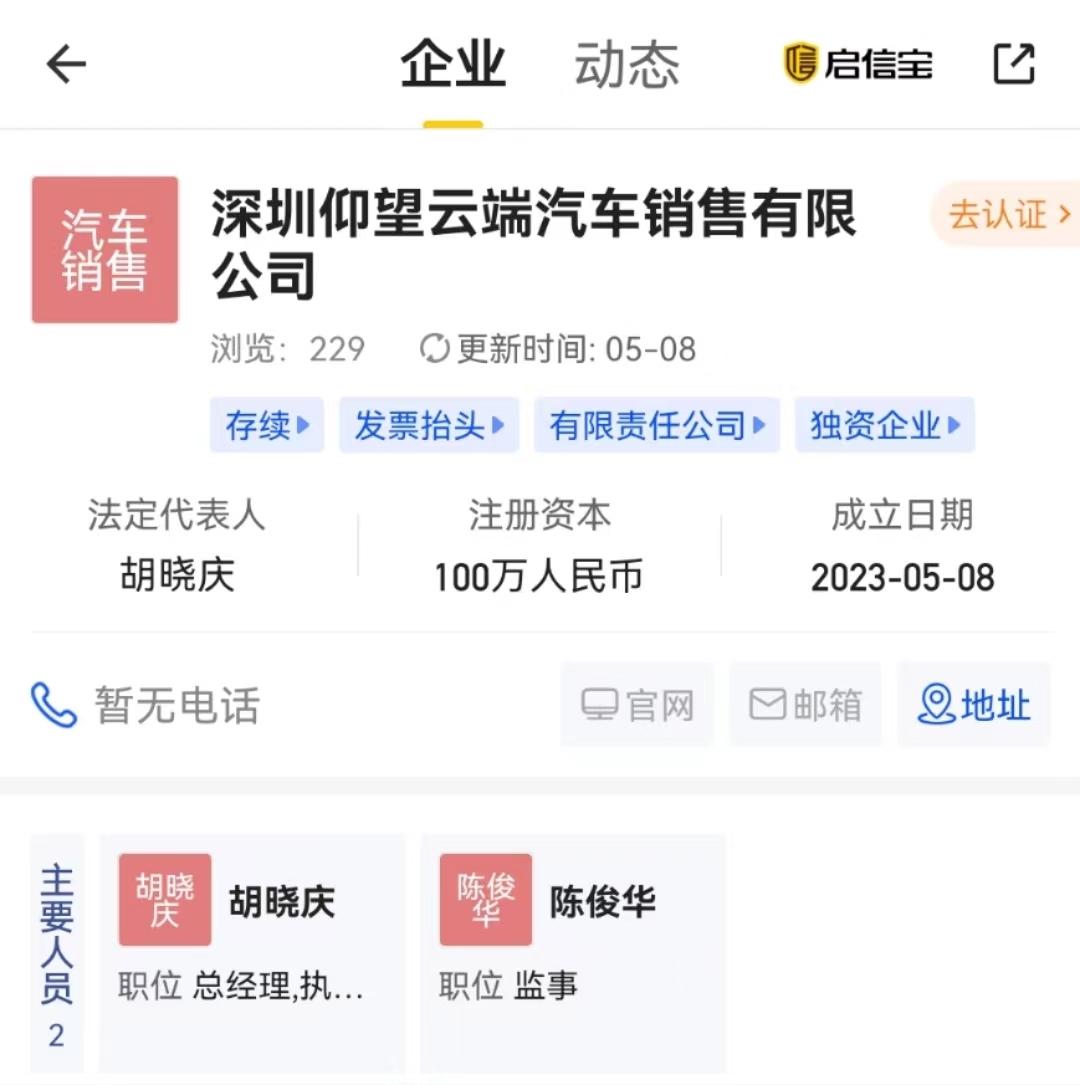View the company 地址
The height and width of the screenshot is (1085, 1080).
click(973, 704)
